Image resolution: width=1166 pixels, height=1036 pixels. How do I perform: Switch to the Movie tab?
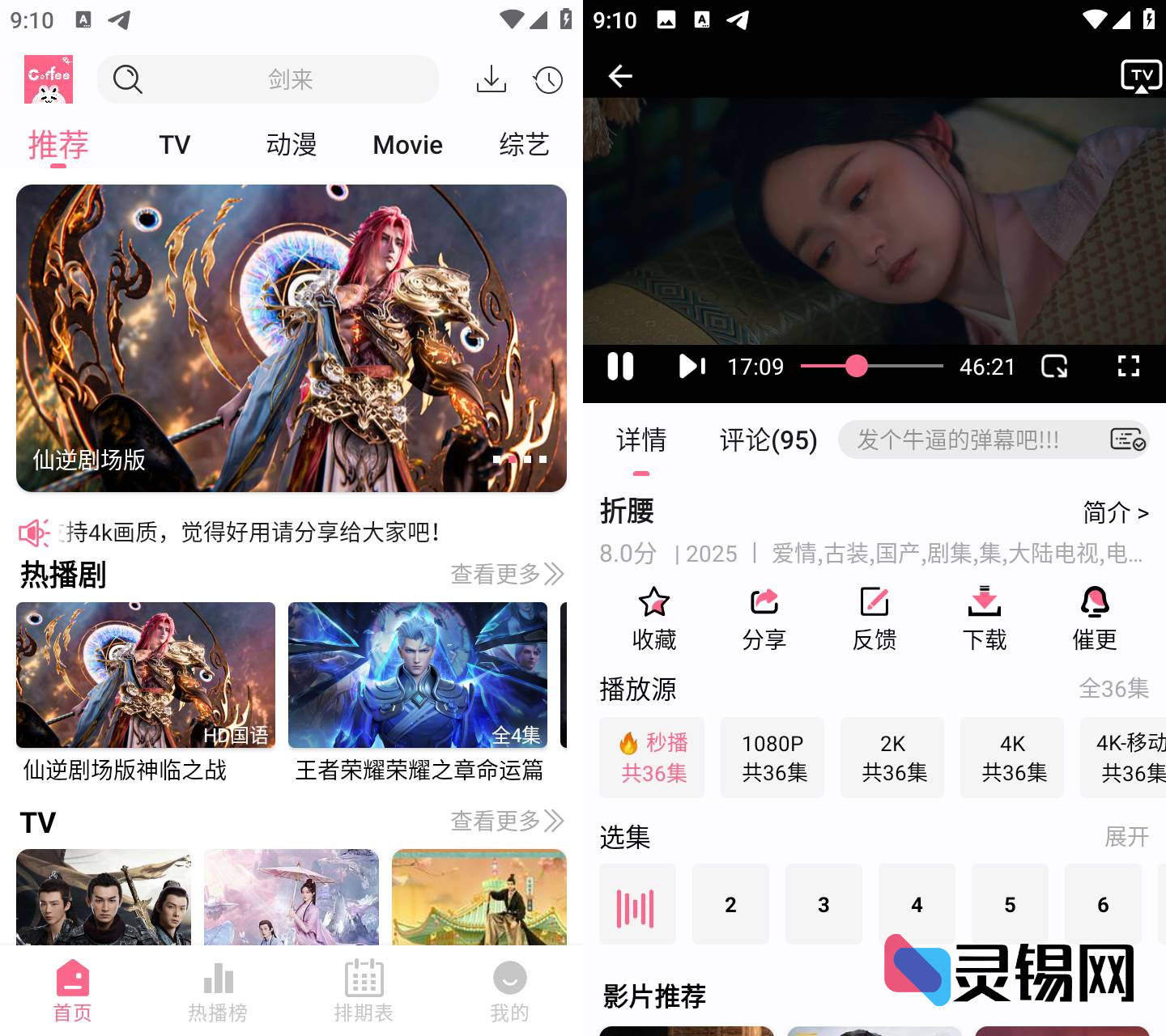click(x=407, y=145)
